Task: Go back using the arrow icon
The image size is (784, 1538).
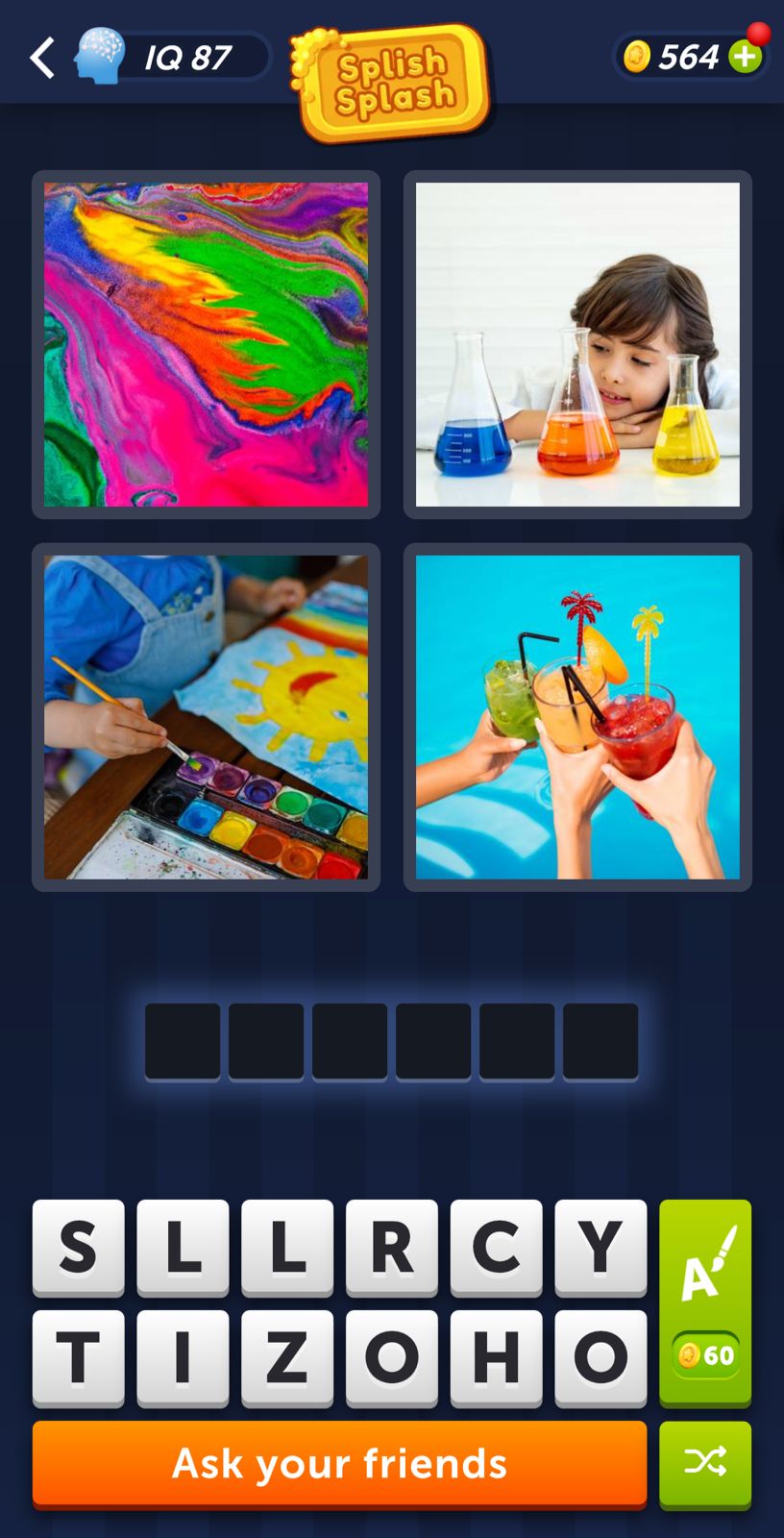Action: point(42,58)
